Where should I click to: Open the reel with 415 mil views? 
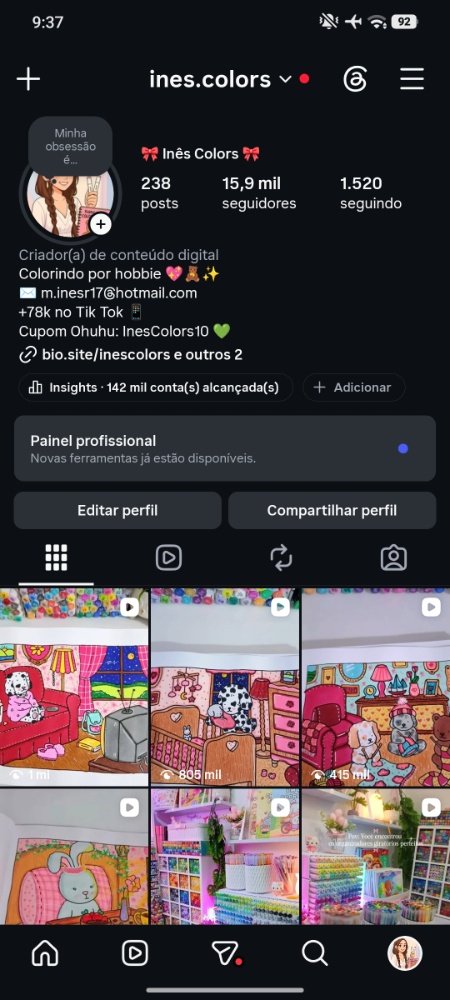pos(376,687)
